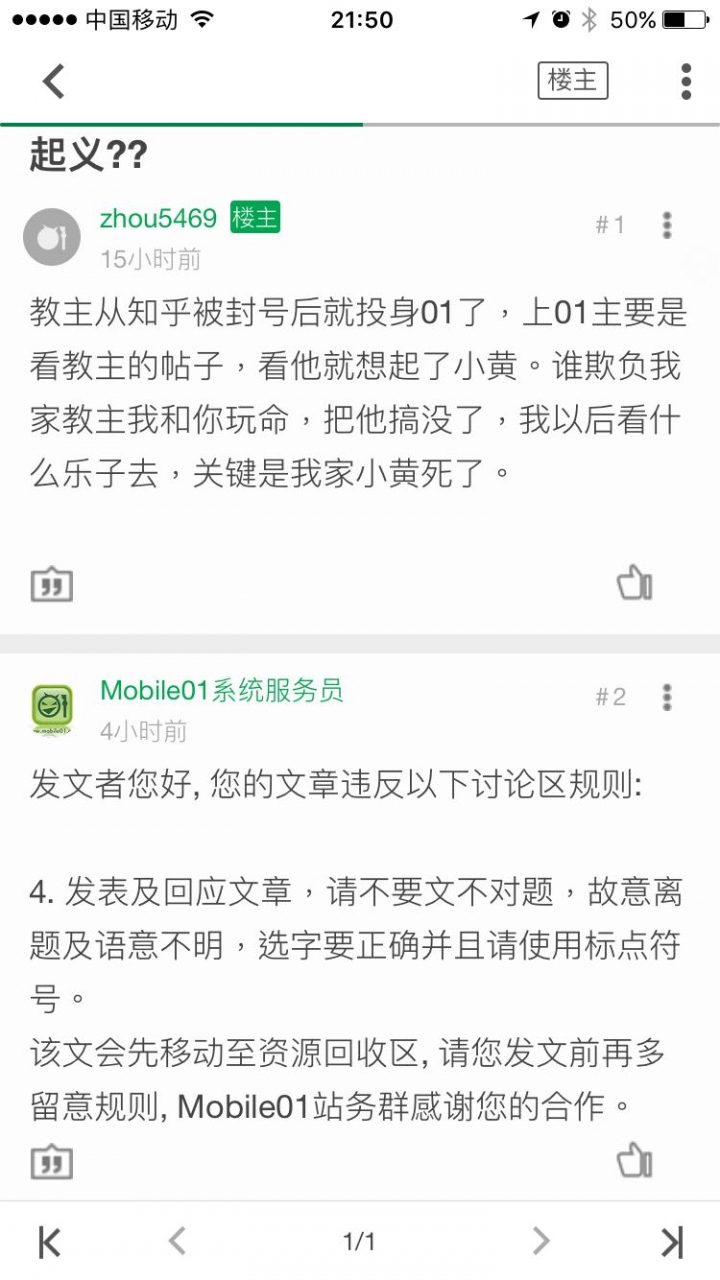The width and height of the screenshot is (720, 1280).
Task: Quote the Mobile01 system reply
Action: coord(52,1162)
